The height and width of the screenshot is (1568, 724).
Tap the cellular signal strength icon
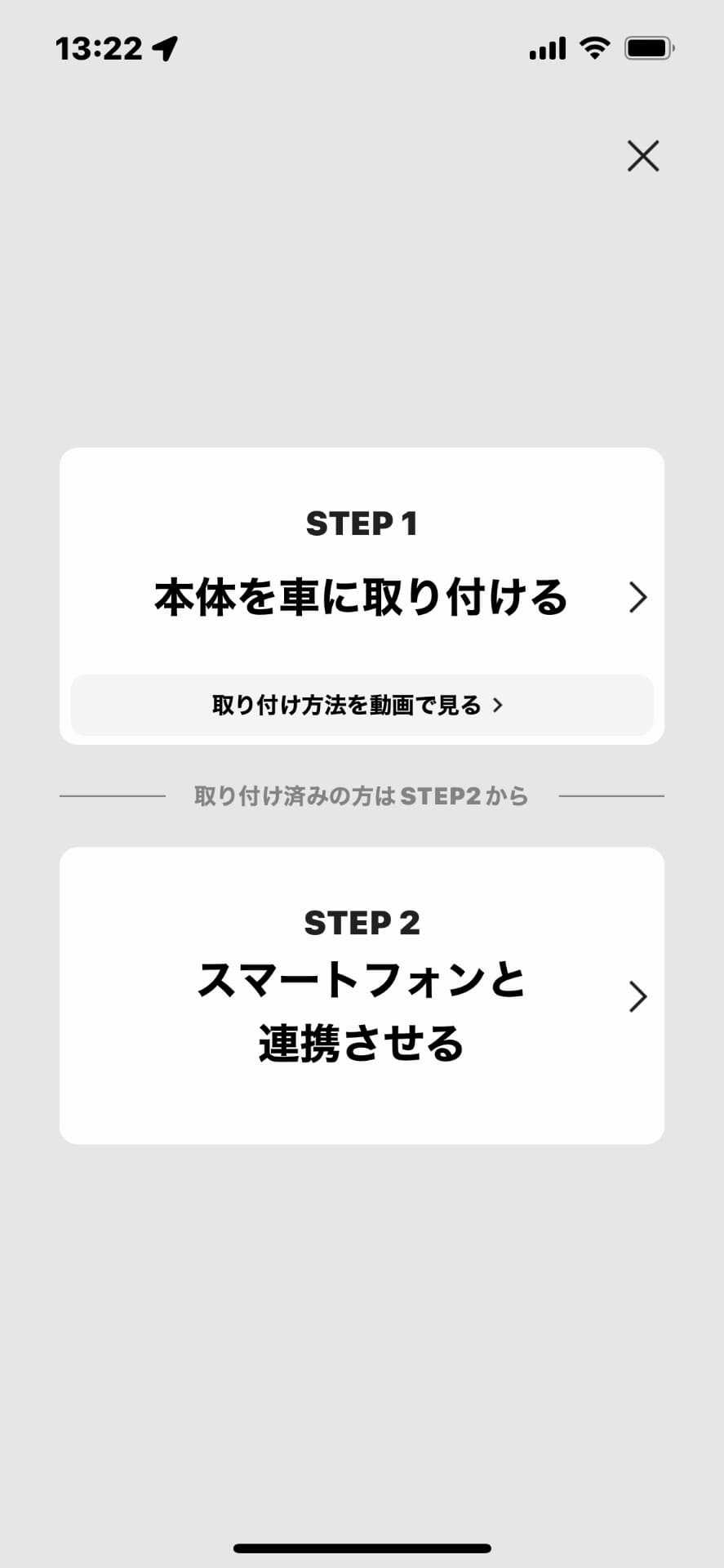[546, 49]
